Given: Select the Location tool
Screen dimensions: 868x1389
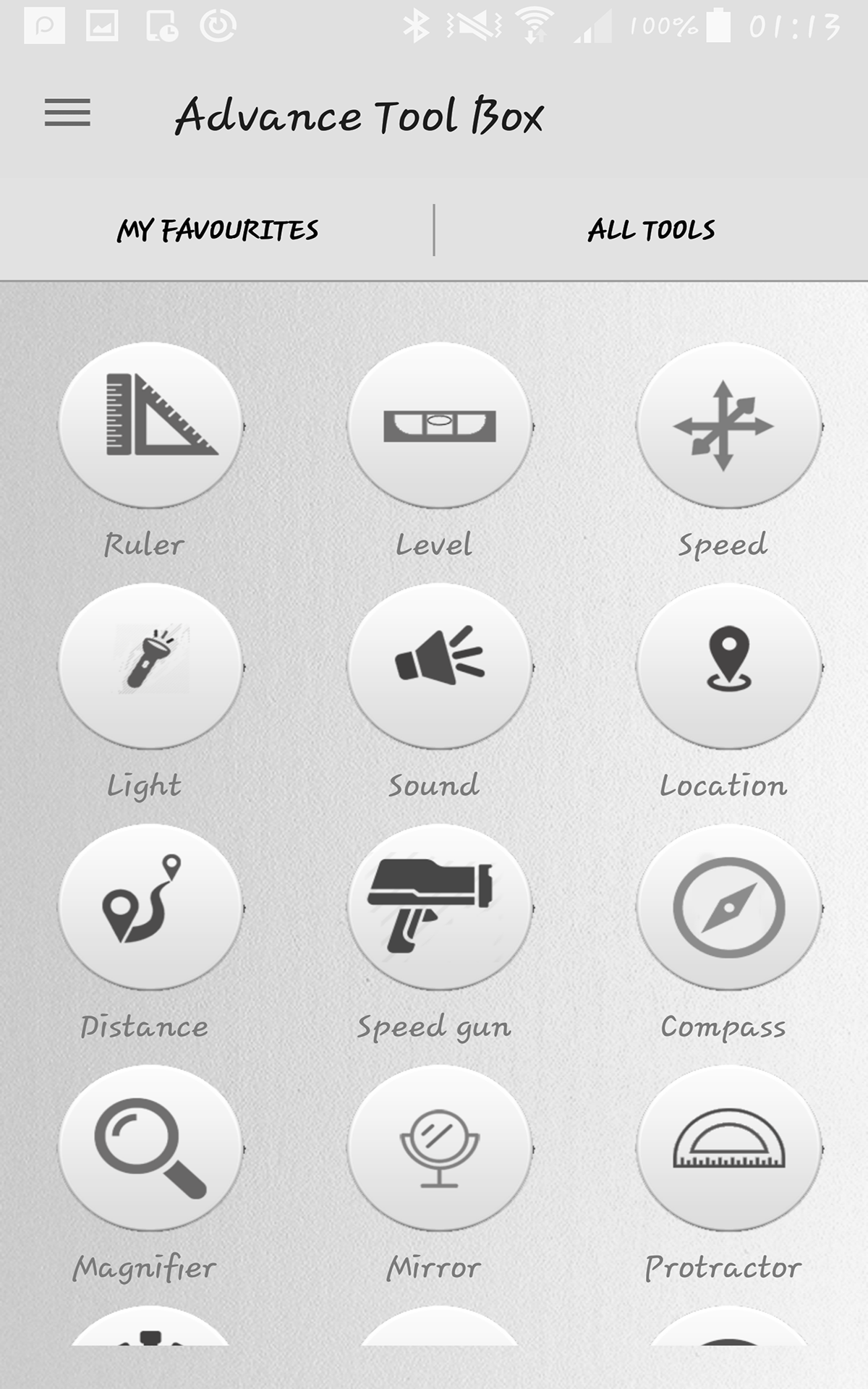Looking at the screenshot, I should point(727,669).
